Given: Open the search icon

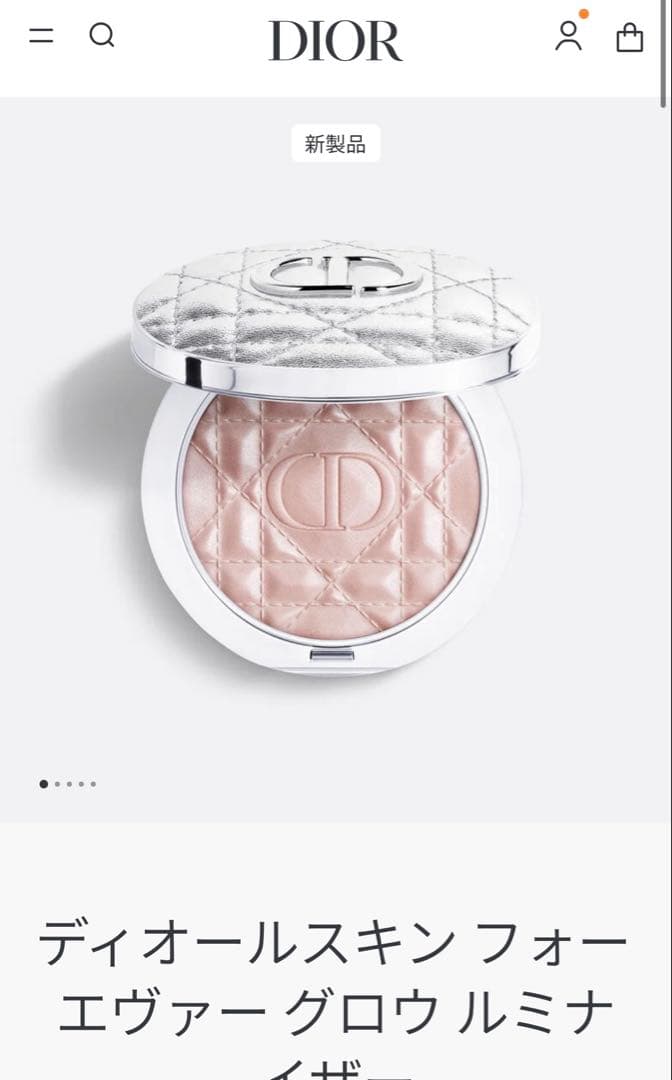Looking at the screenshot, I should [x=102, y=35].
